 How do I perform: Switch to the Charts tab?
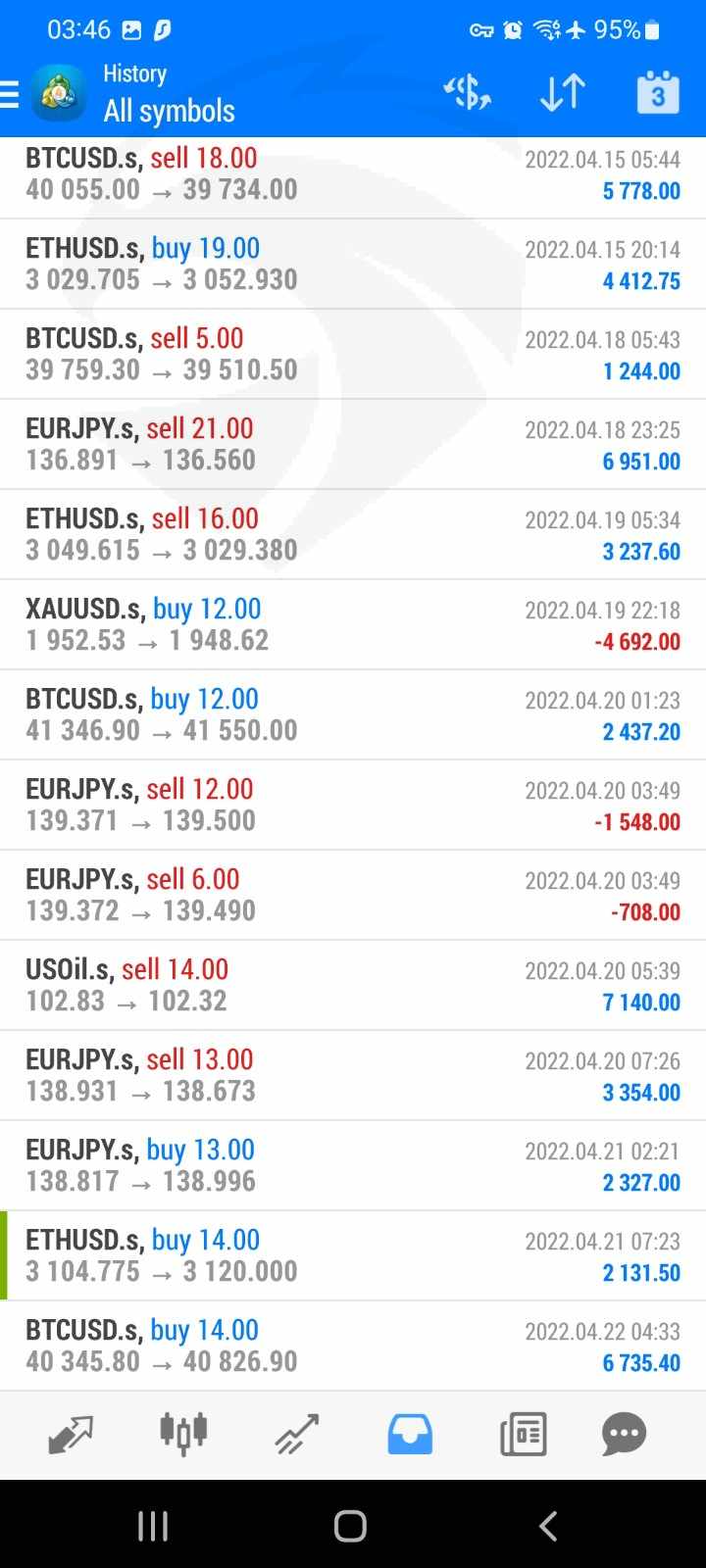(183, 1435)
